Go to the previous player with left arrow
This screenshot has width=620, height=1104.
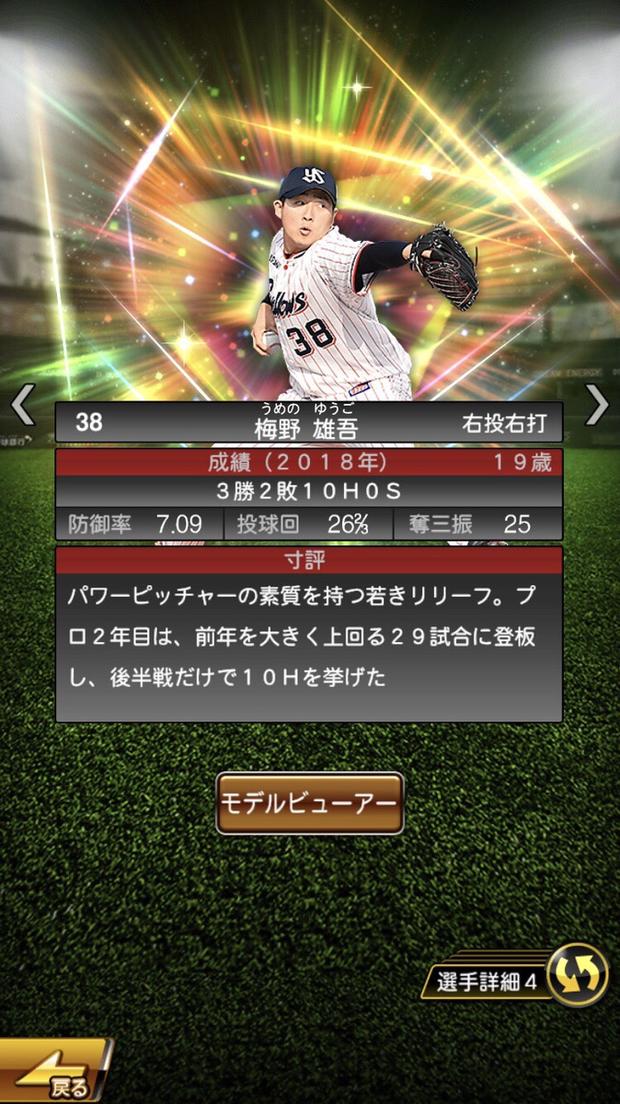(x=22, y=405)
